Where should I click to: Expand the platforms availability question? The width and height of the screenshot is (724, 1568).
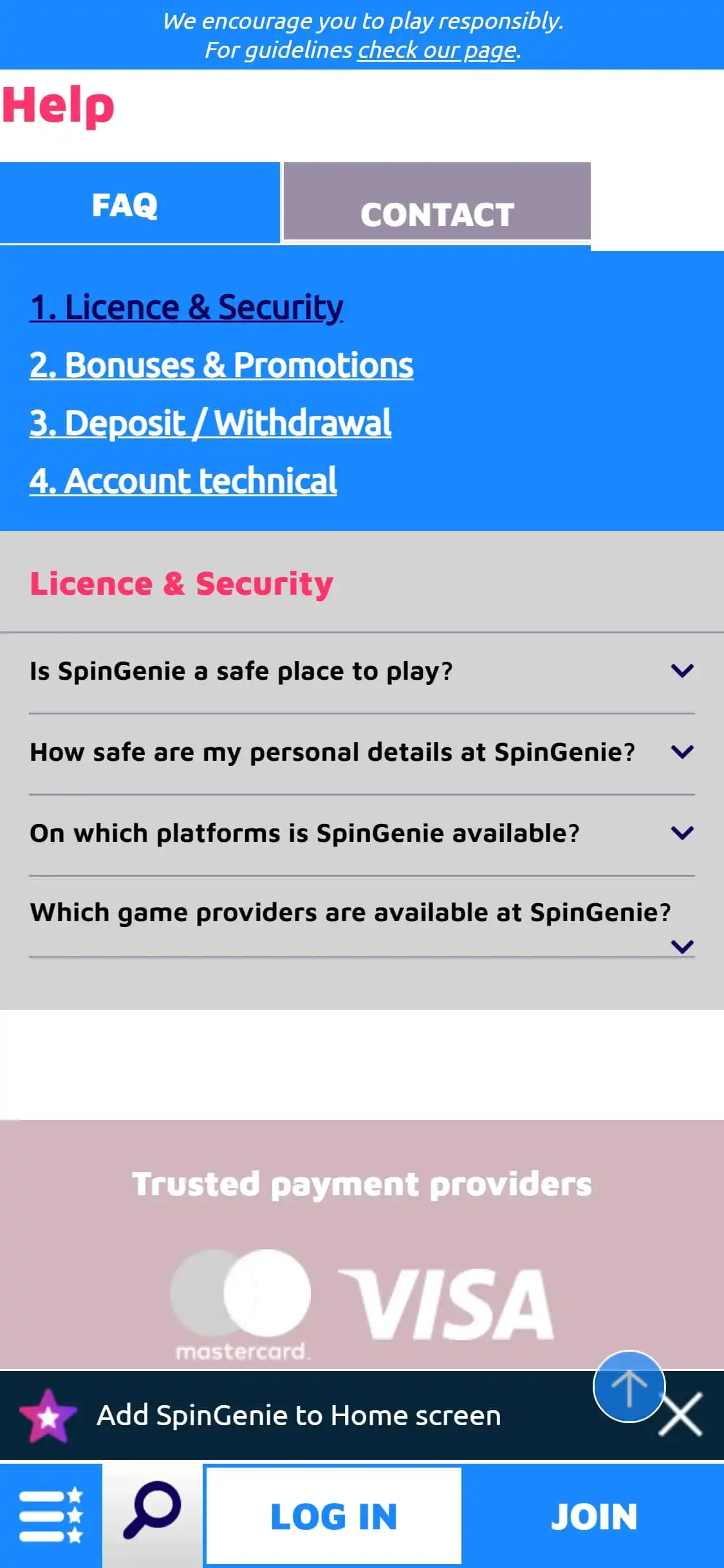[x=362, y=834]
